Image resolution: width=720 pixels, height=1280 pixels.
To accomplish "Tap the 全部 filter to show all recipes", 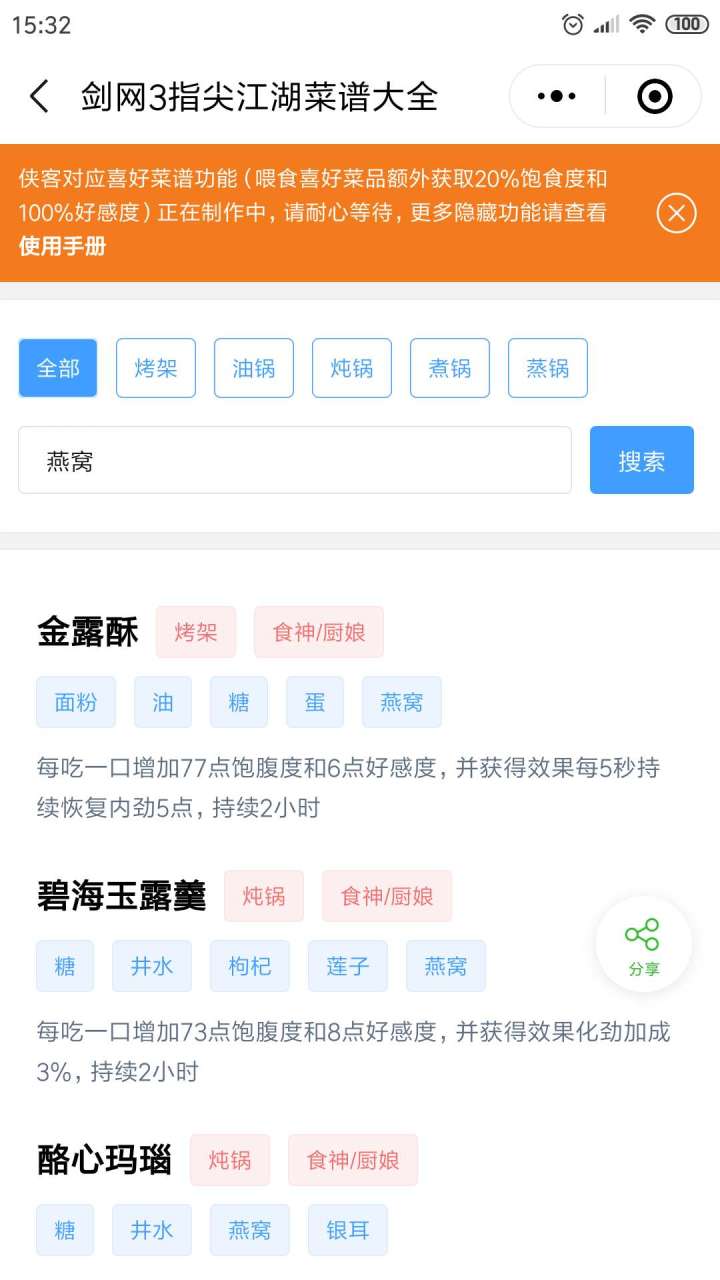I will 57,368.
